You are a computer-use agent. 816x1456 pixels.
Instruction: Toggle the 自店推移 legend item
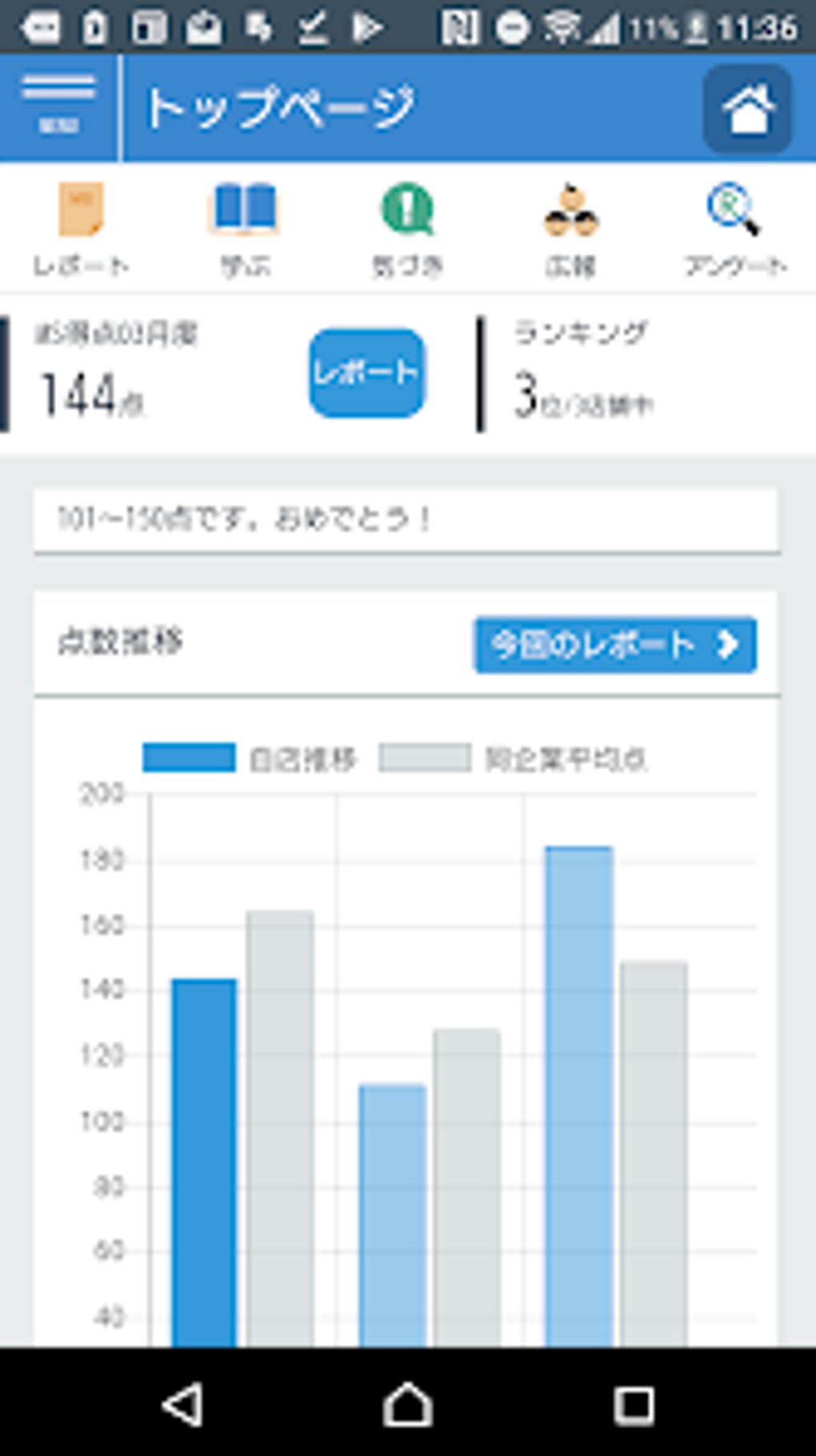(249, 758)
